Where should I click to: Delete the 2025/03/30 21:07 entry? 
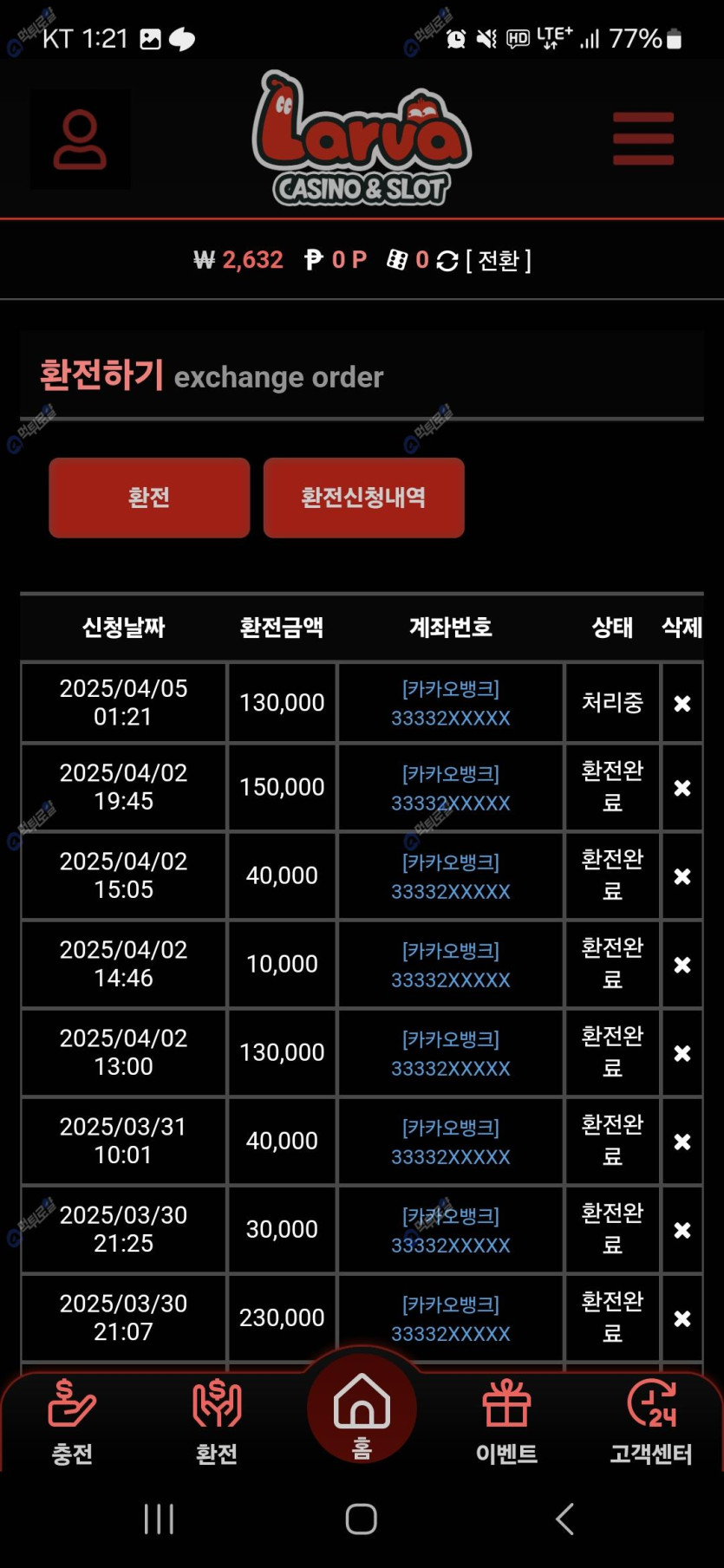pos(682,1318)
